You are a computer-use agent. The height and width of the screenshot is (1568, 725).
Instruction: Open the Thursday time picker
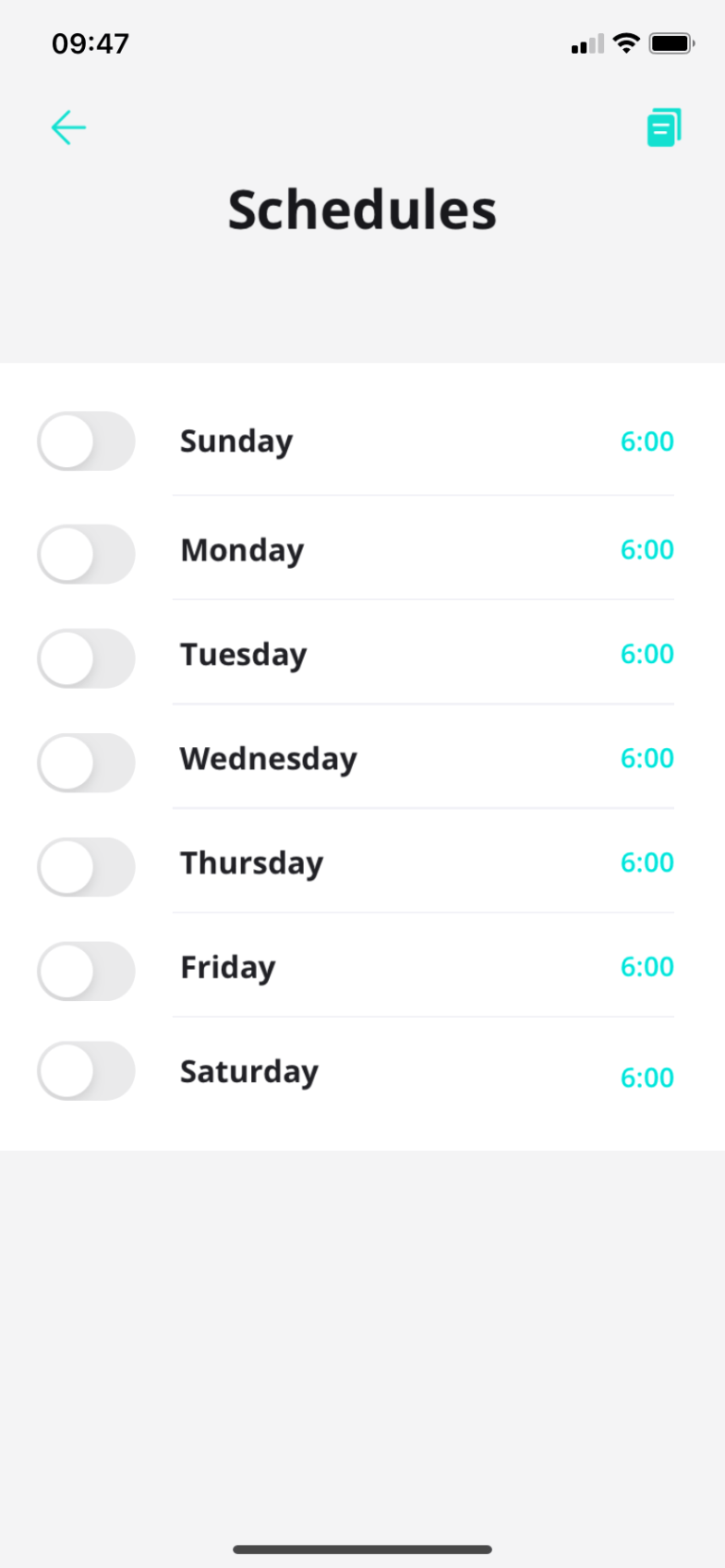click(x=647, y=862)
